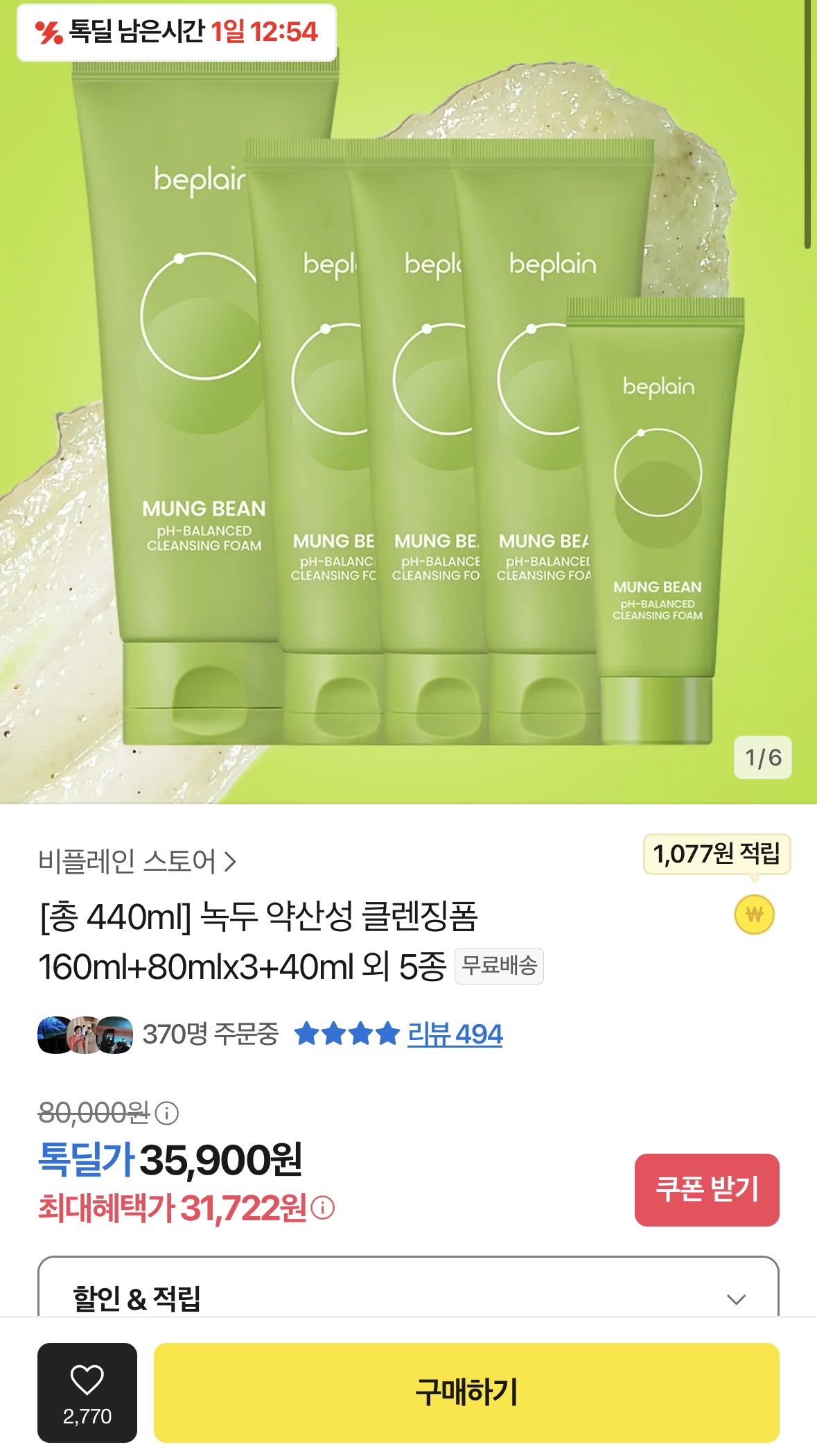This screenshot has height=1456, width=817.
Task: Add product to wishlist with heart button
Action: point(87,1392)
